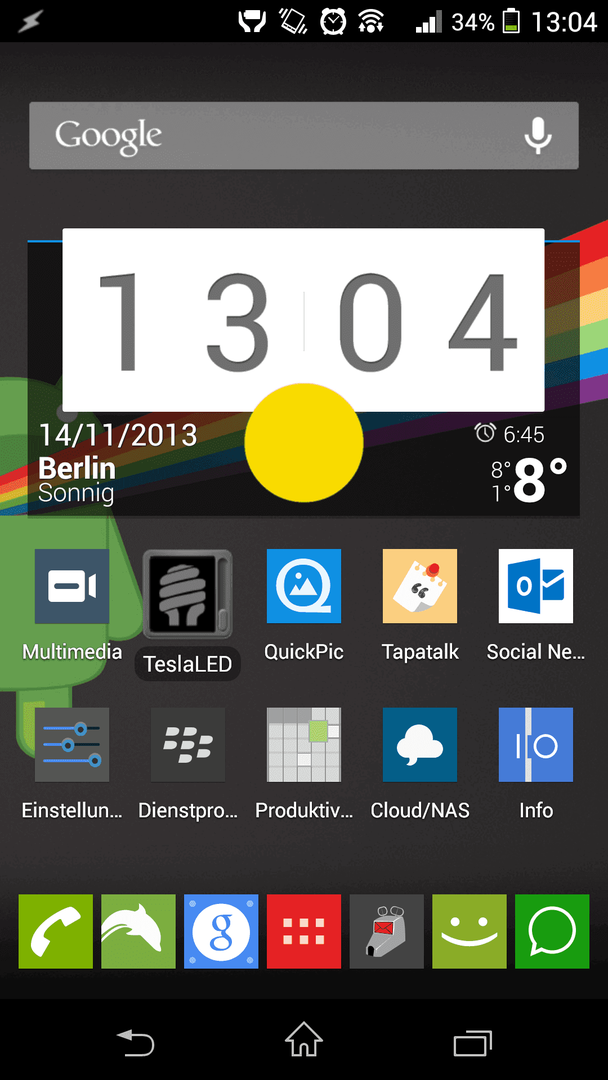Image resolution: width=608 pixels, height=1080 pixels.
Task: Launch the Dolphin browser
Action: 138,932
